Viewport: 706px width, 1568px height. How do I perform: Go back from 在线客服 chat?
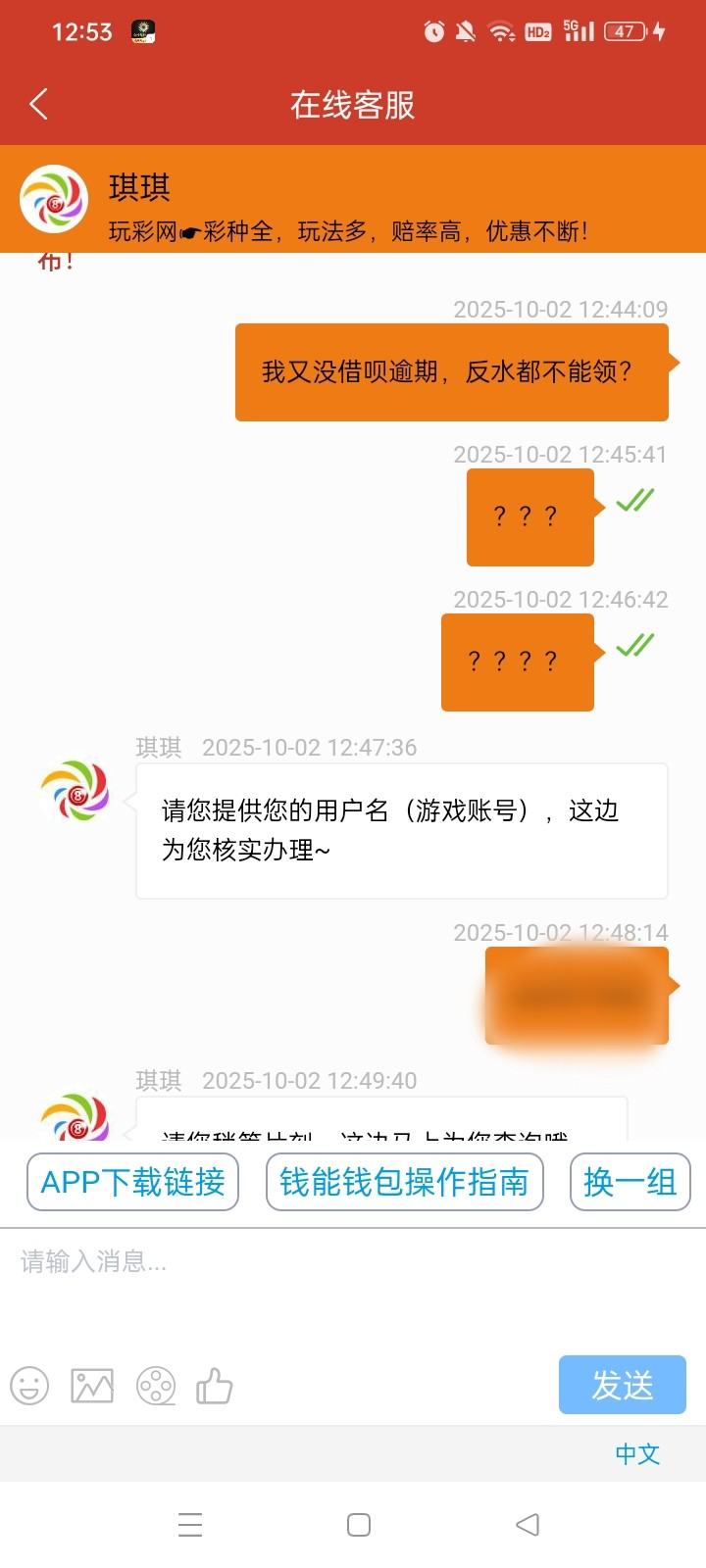pyautogui.click(x=39, y=104)
